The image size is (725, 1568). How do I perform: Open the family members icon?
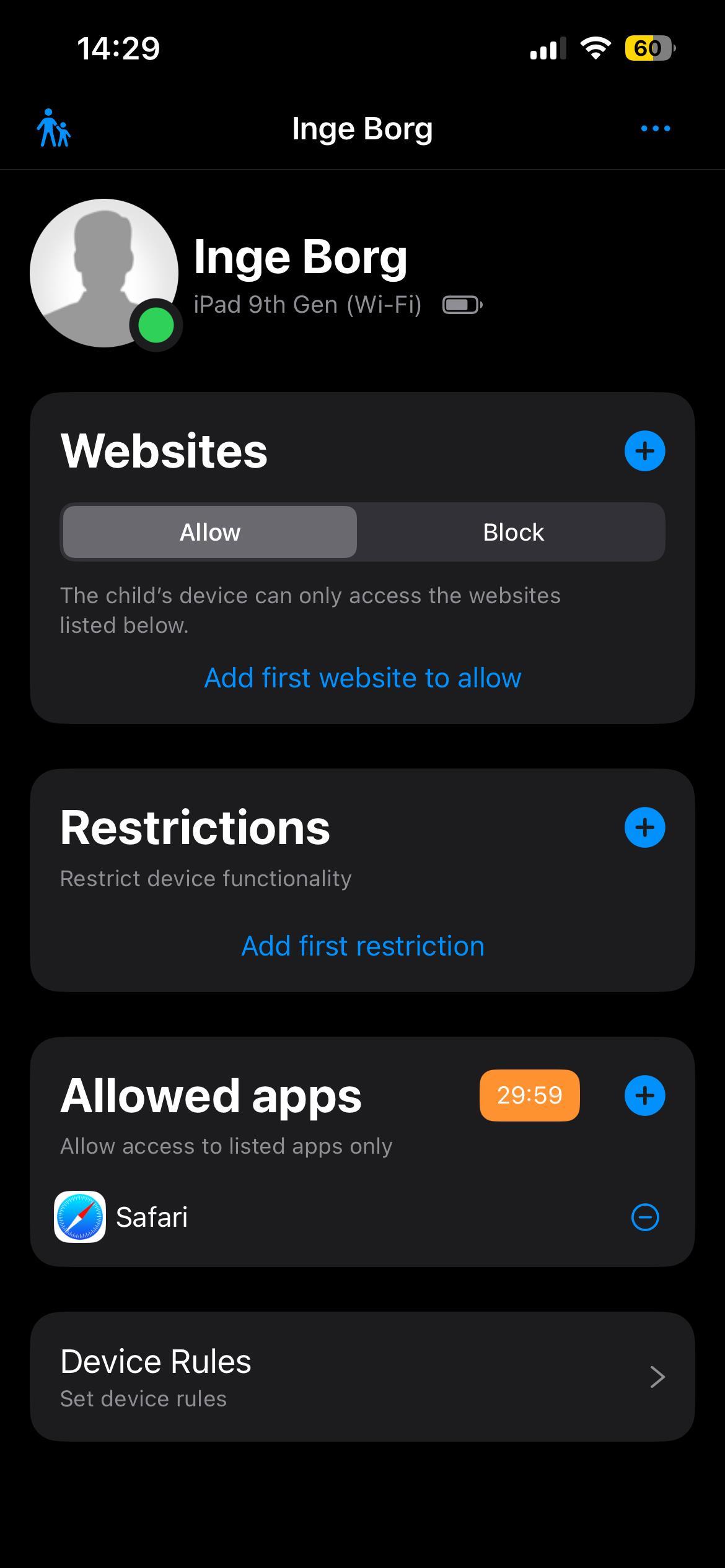(x=54, y=128)
